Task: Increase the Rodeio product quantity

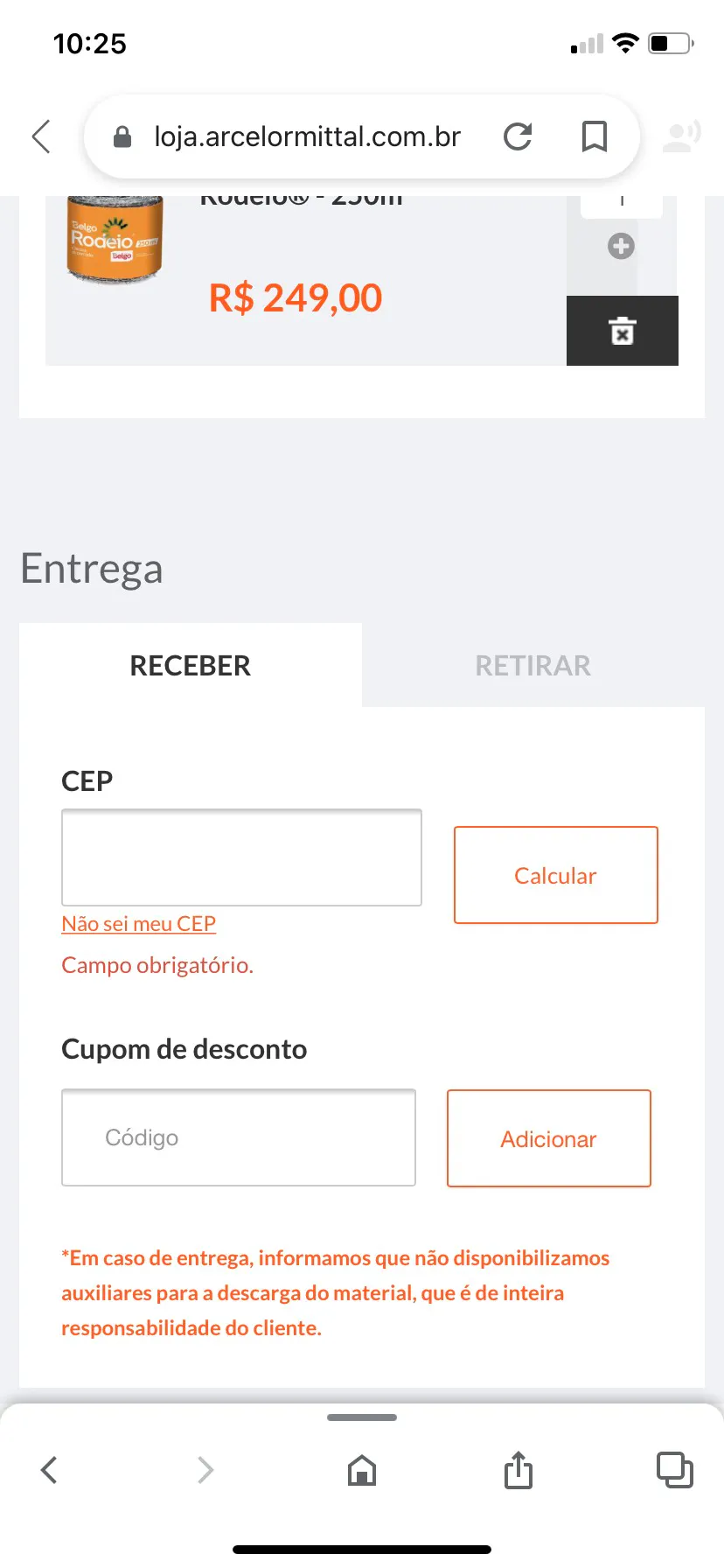Action: point(621,247)
